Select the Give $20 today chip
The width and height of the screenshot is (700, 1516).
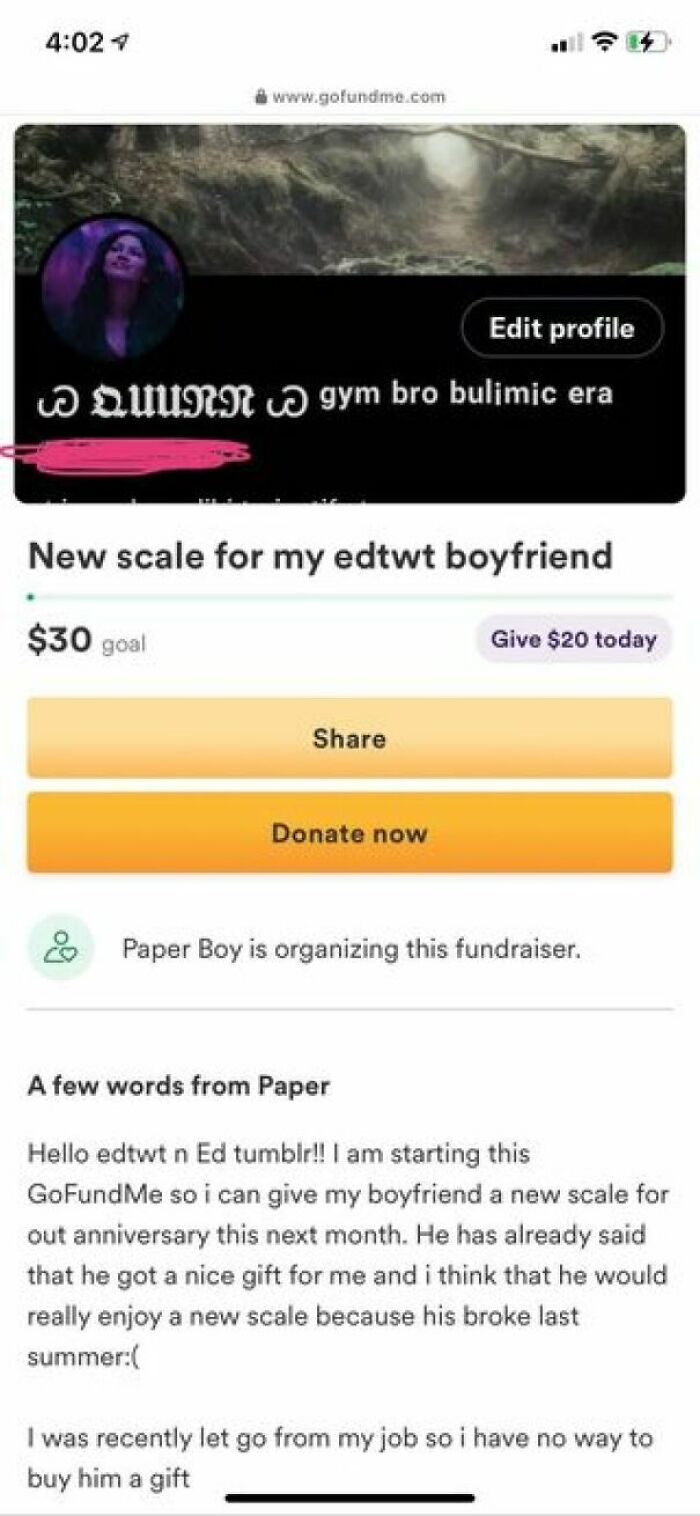[x=574, y=639]
